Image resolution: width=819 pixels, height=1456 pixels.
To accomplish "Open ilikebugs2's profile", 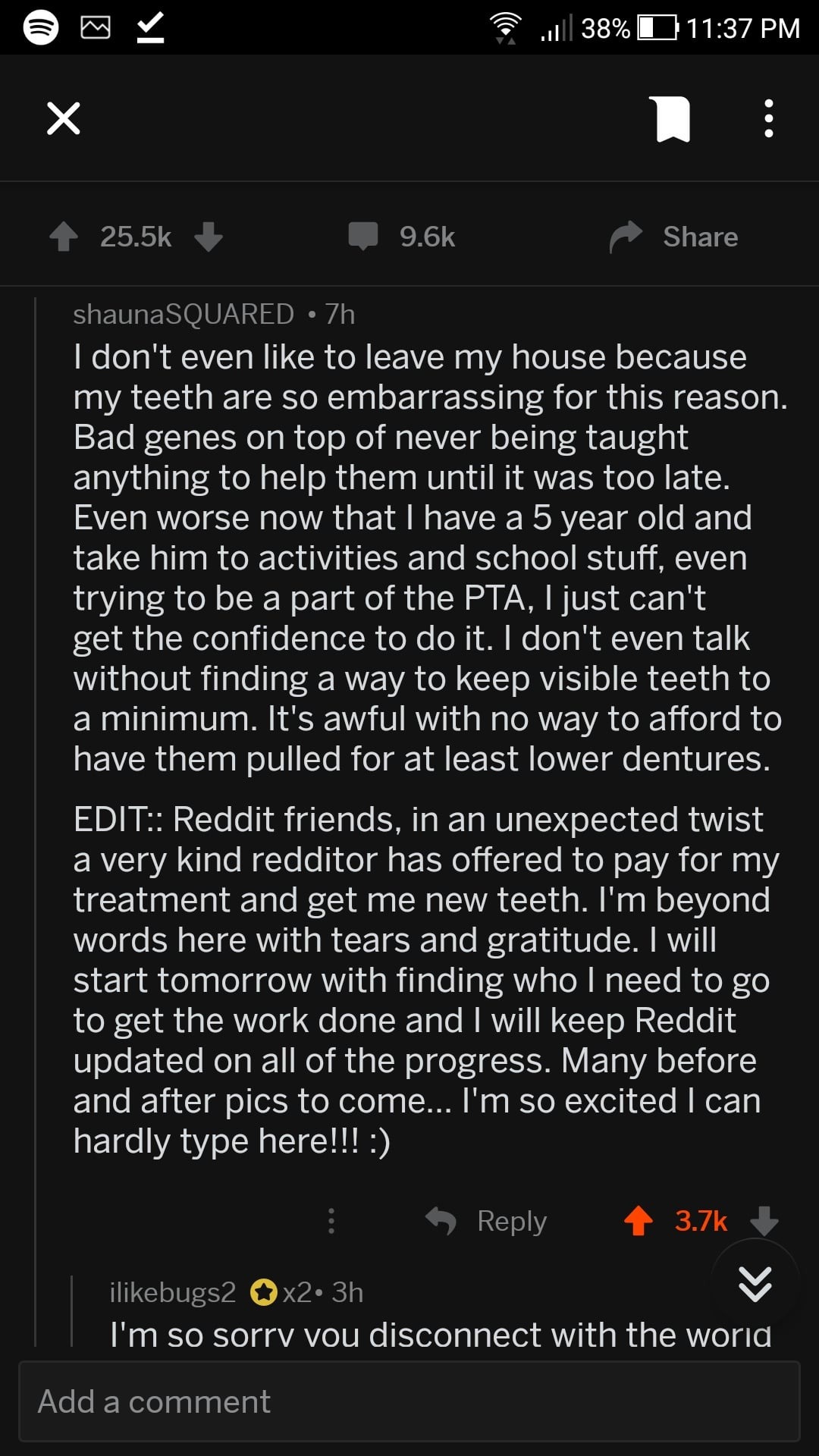I will [173, 1292].
